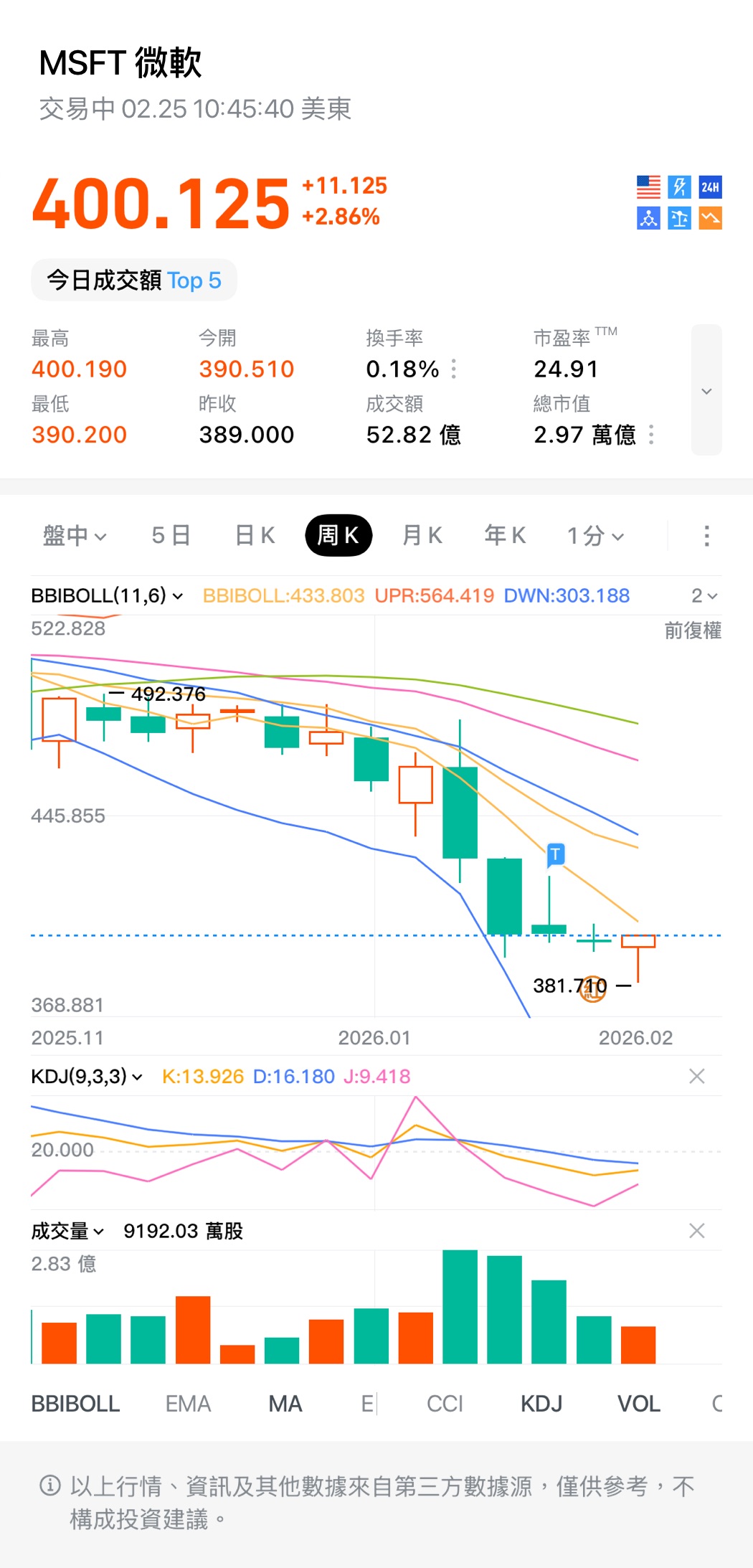This screenshot has height=1568, width=753.
Task: Switch to the 日K chart
Action: 255,536
